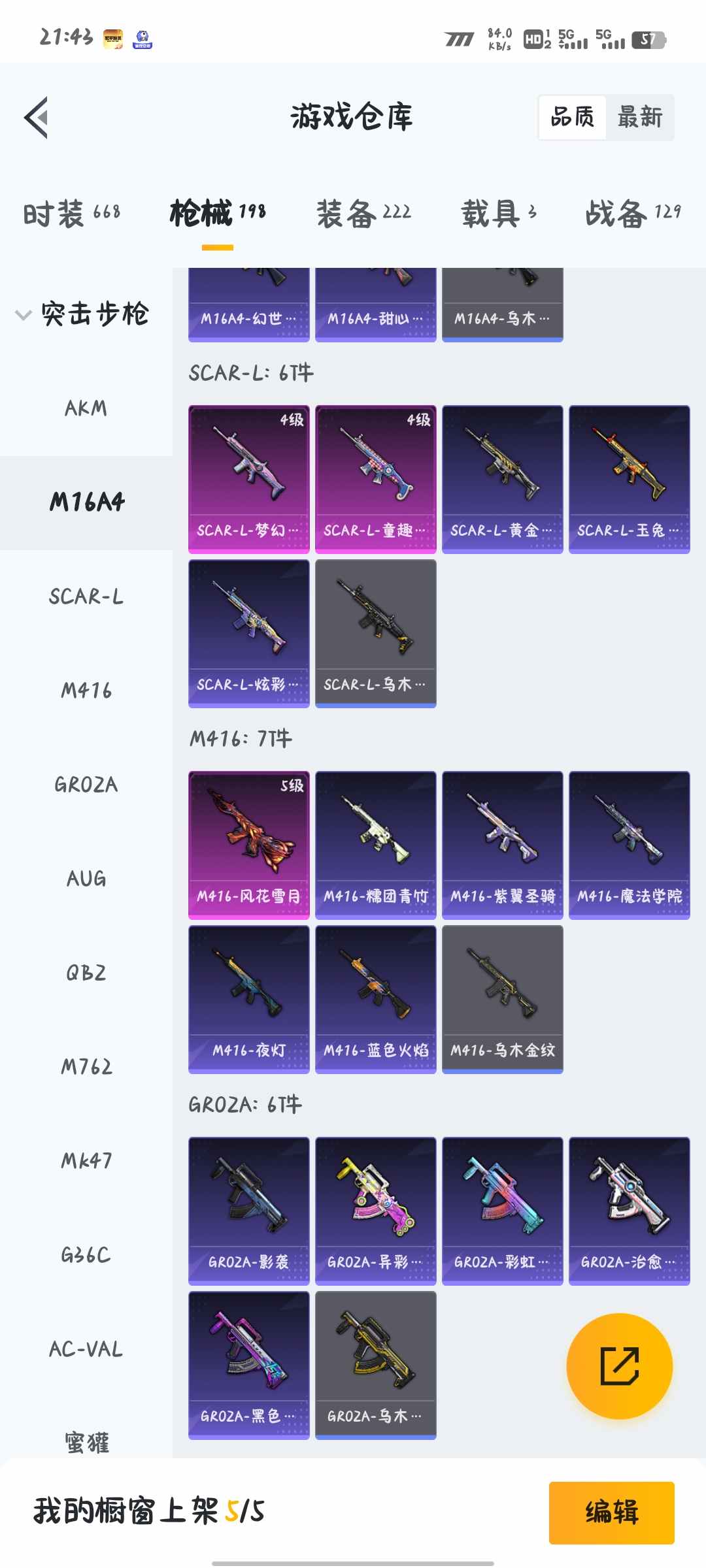Open the GROZA-影袭 skin tile
This screenshot has height=1568, width=706.
248,1211
